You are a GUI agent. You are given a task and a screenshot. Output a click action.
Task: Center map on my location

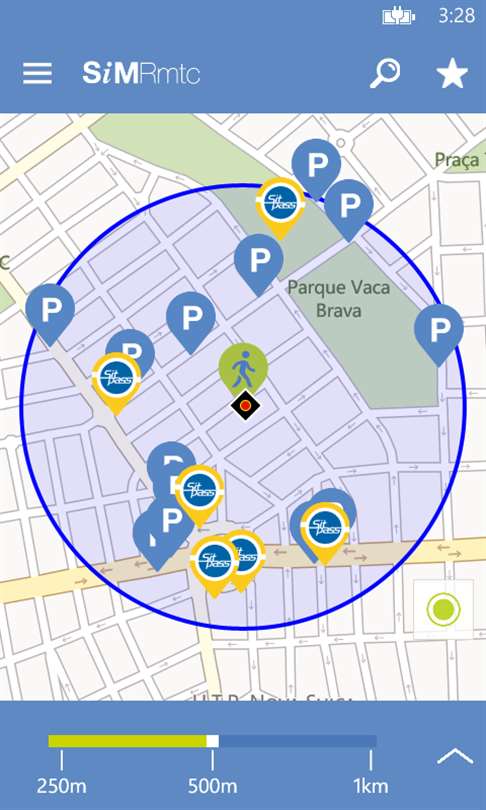[x=444, y=610]
